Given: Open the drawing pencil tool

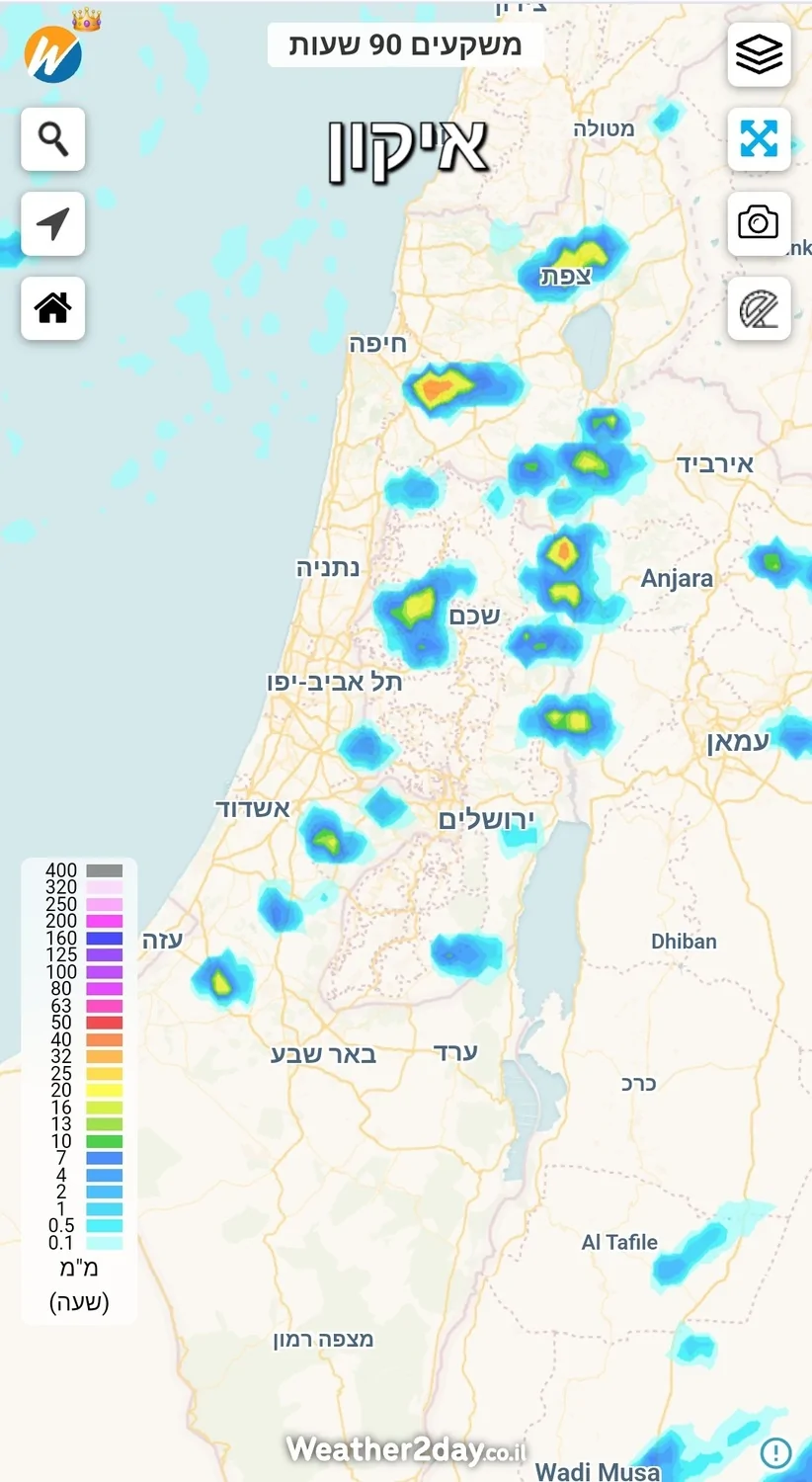Looking at the screenshot, I should pyautogui.click(x=759, y=309).
